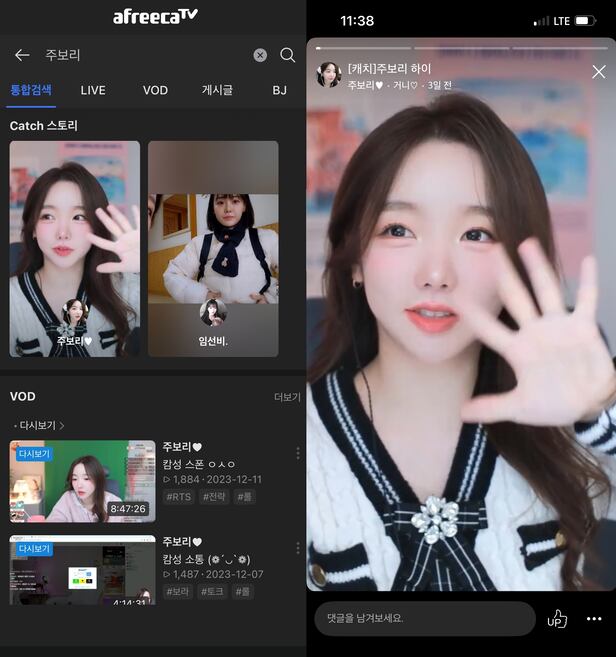The width and height of the screenshot is (616, 657).
Task: Tap the comment field 댓글을 남겨보세요
Action: pyautogui.click(x=424, y=618)
